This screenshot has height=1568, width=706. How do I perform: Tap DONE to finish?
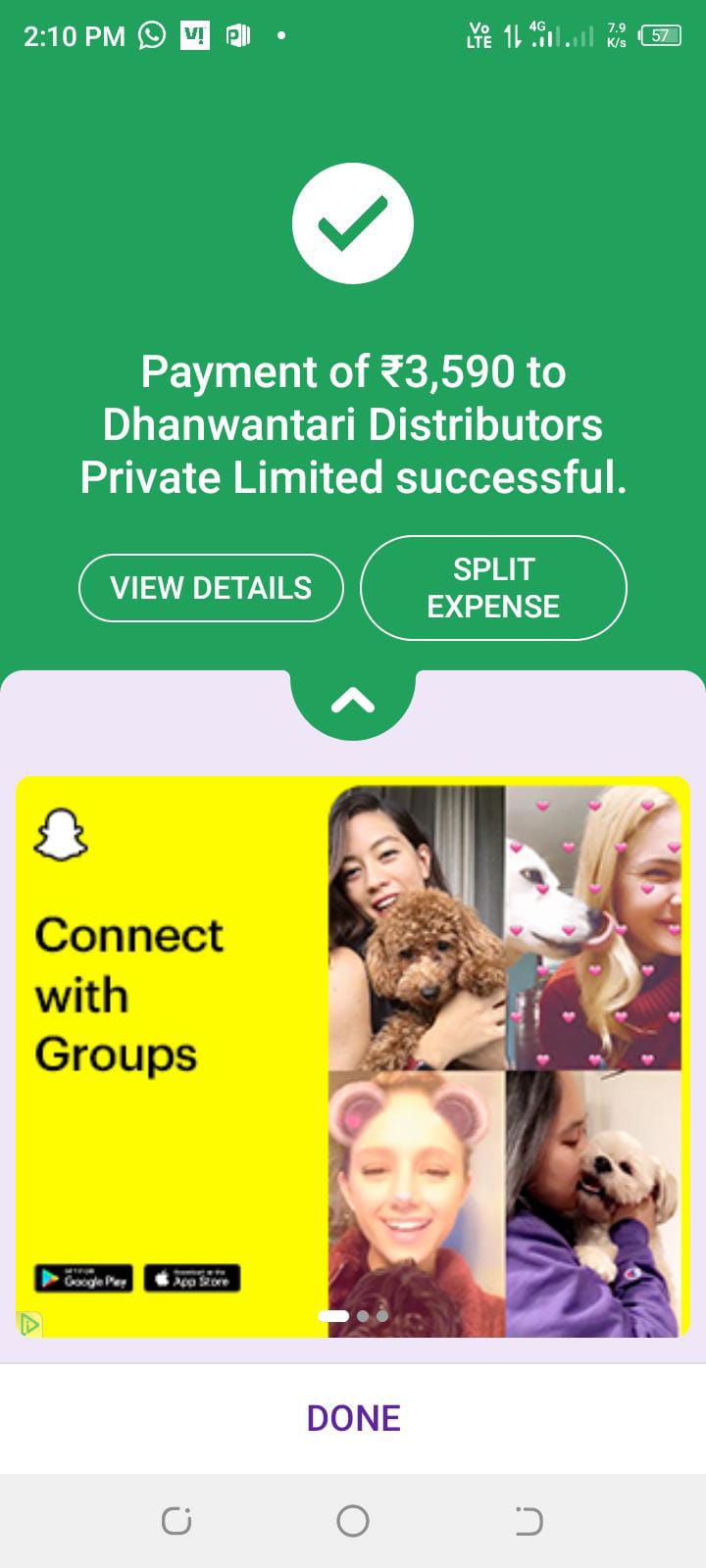point(353,1418)
